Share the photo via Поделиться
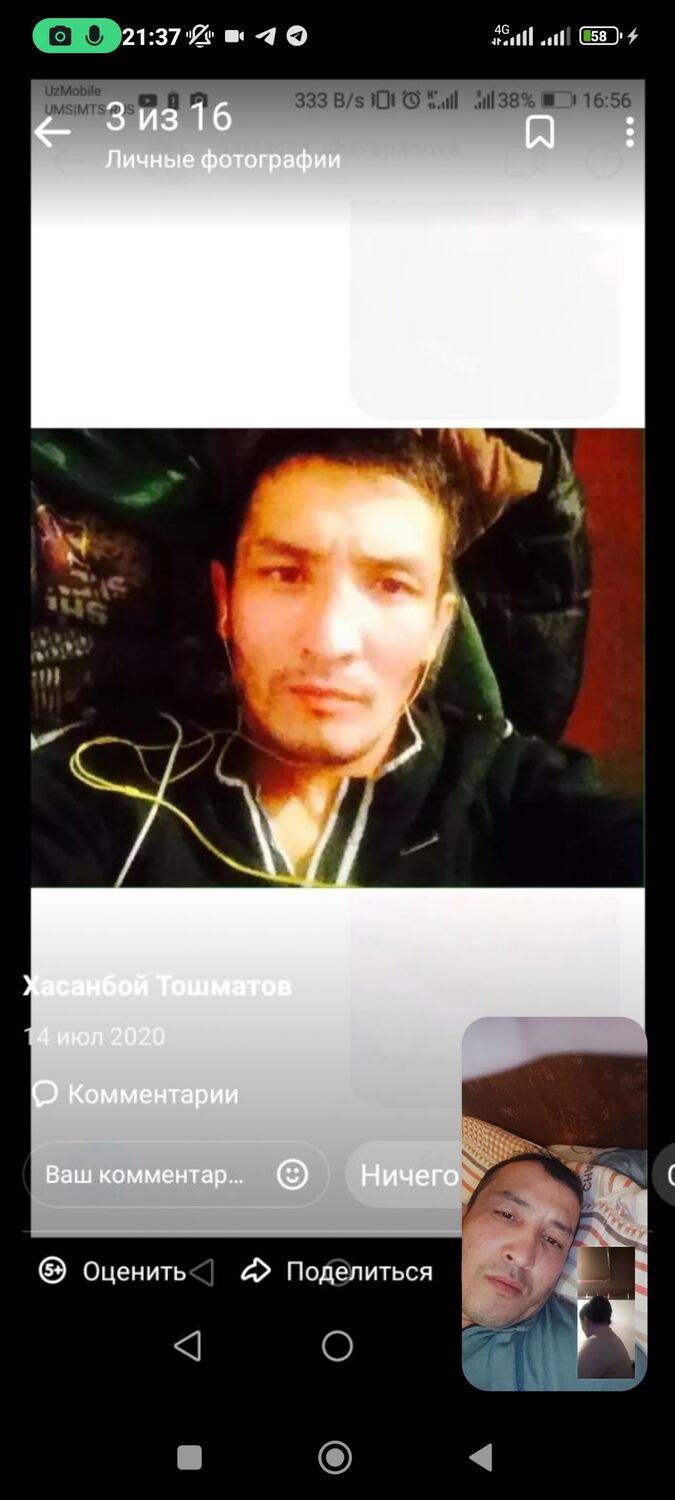675x1500 pixels. (338, 1271)
